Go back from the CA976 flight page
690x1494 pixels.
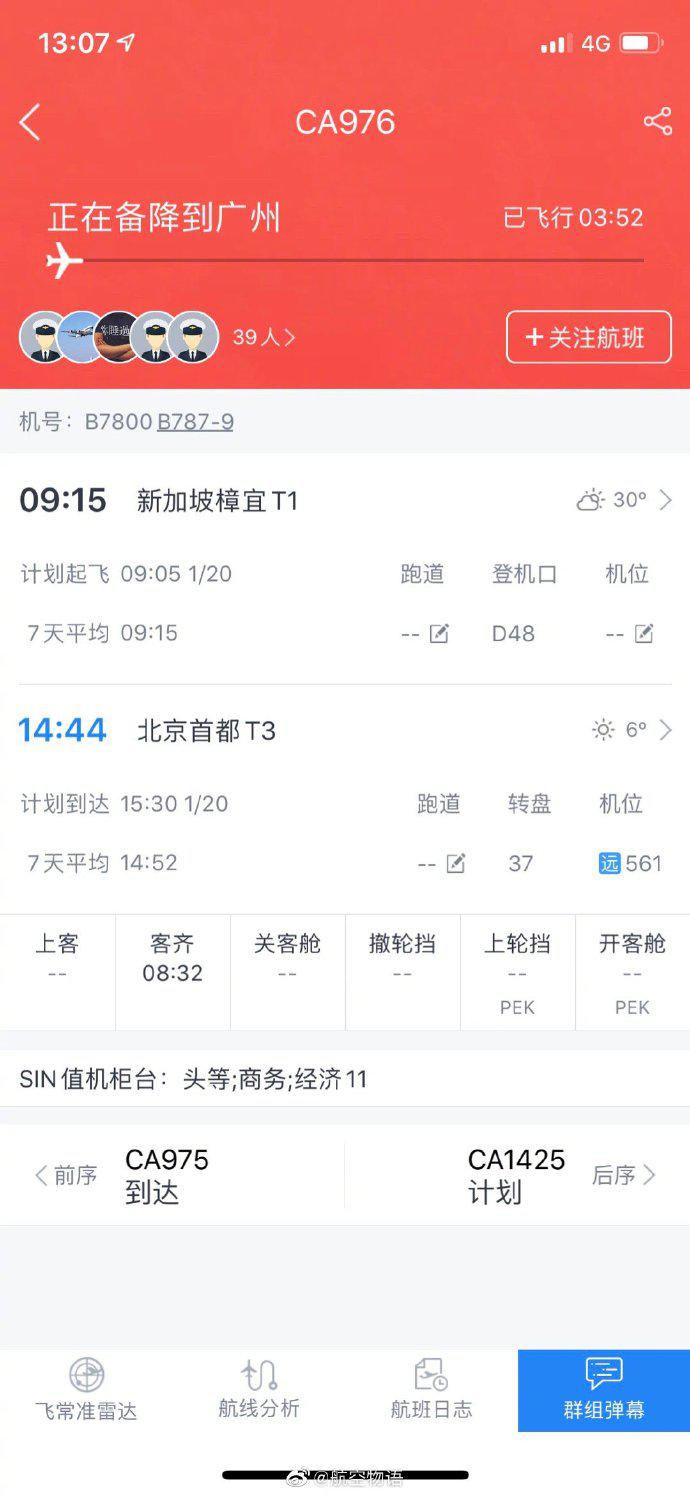pyautogui.click(x=30, y=122)
